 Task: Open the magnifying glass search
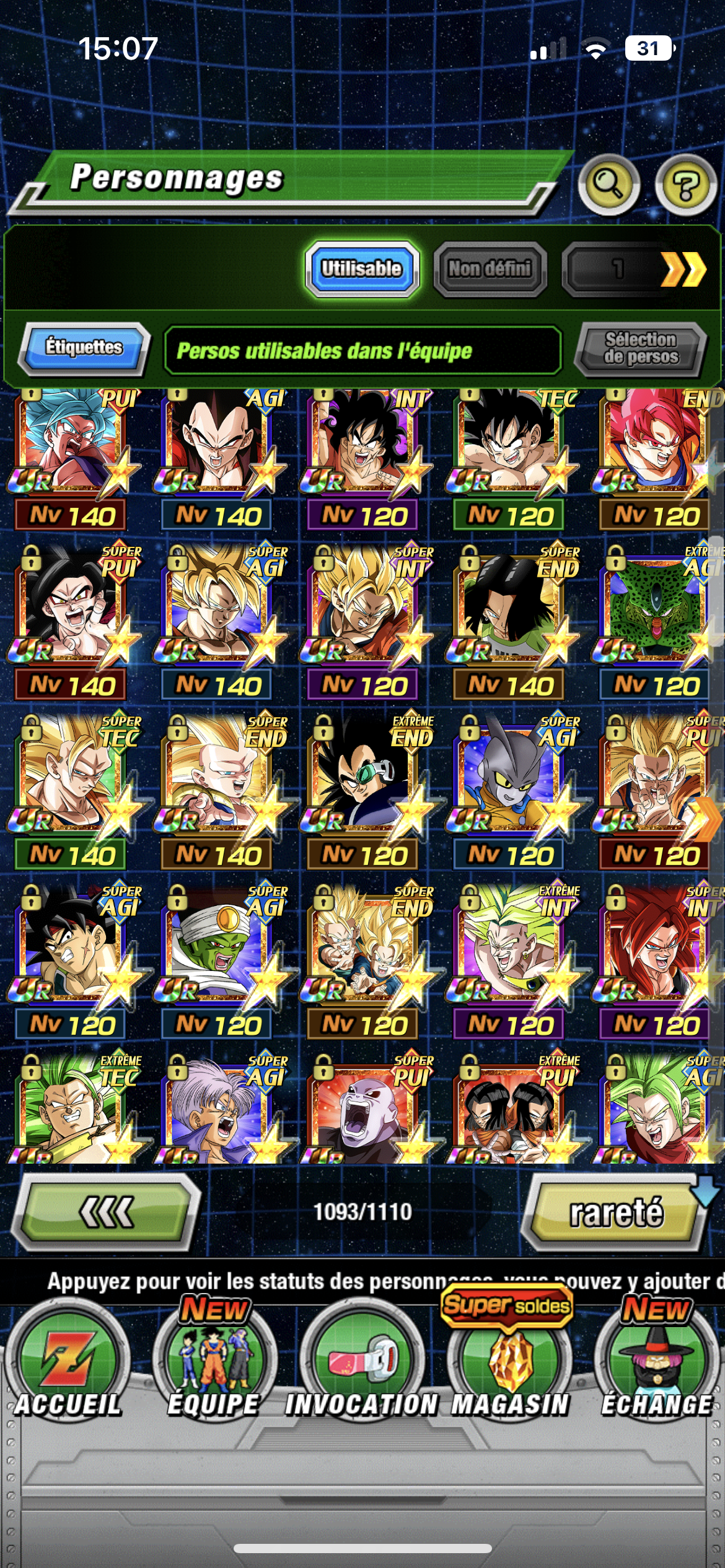point(609,184)
